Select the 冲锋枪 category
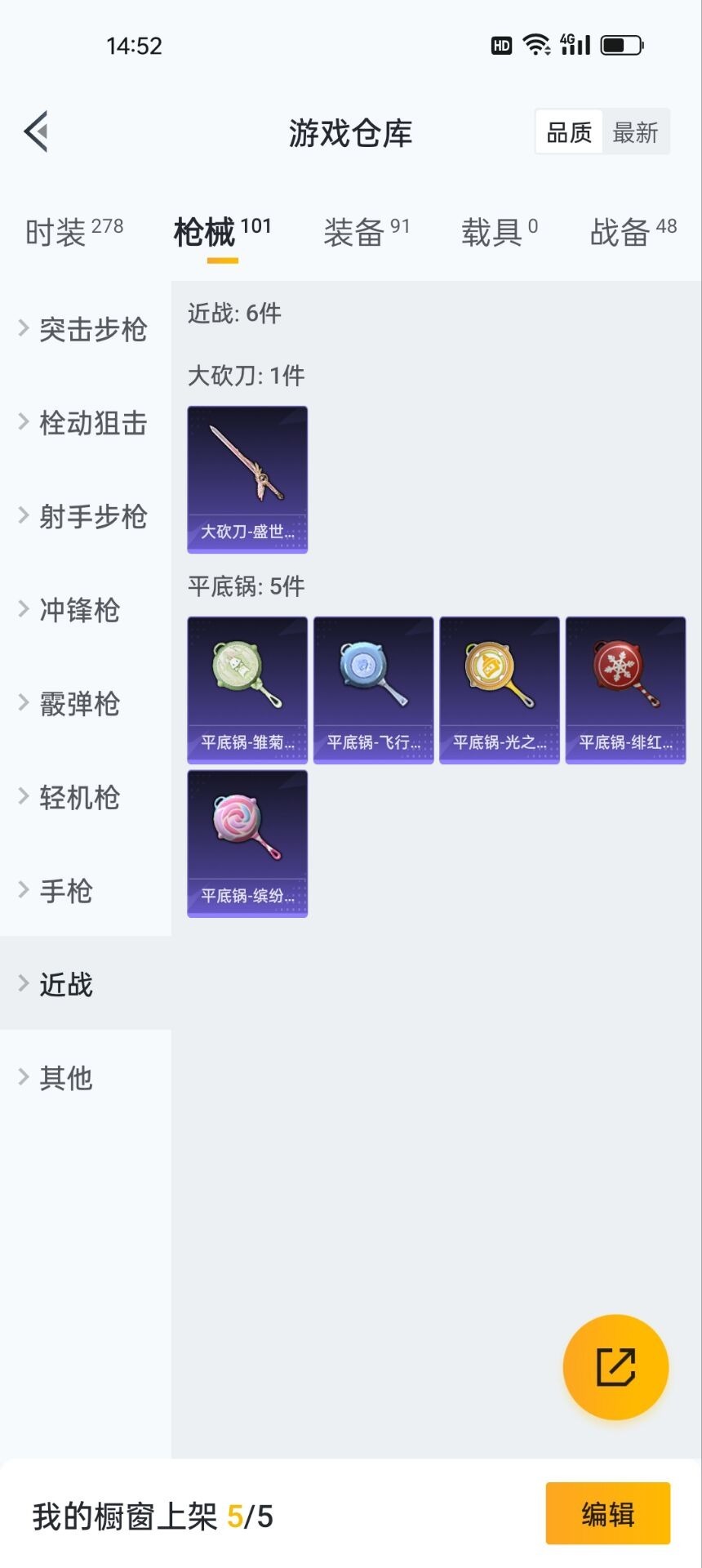Image resolution: width=702 pixels, height=1568 pixels. [79, 610]
